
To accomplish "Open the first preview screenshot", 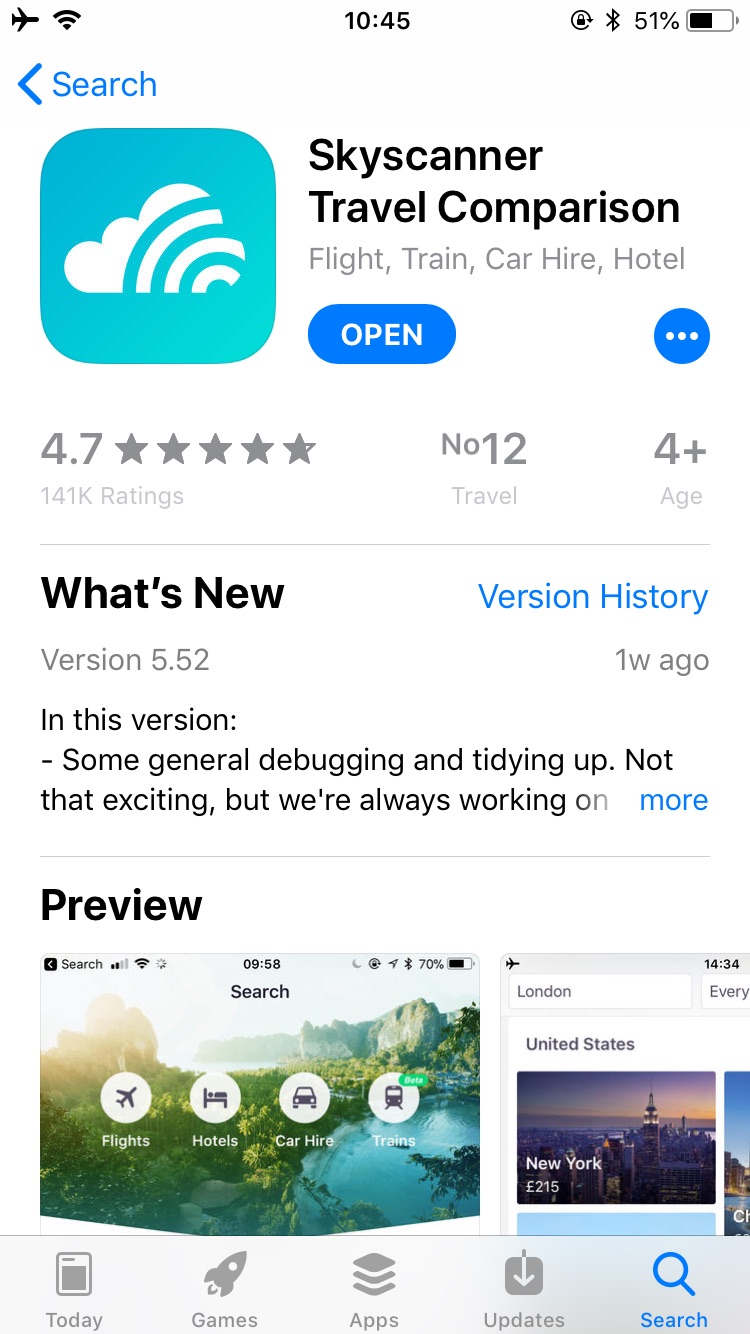I will (x=260, y=1094).
